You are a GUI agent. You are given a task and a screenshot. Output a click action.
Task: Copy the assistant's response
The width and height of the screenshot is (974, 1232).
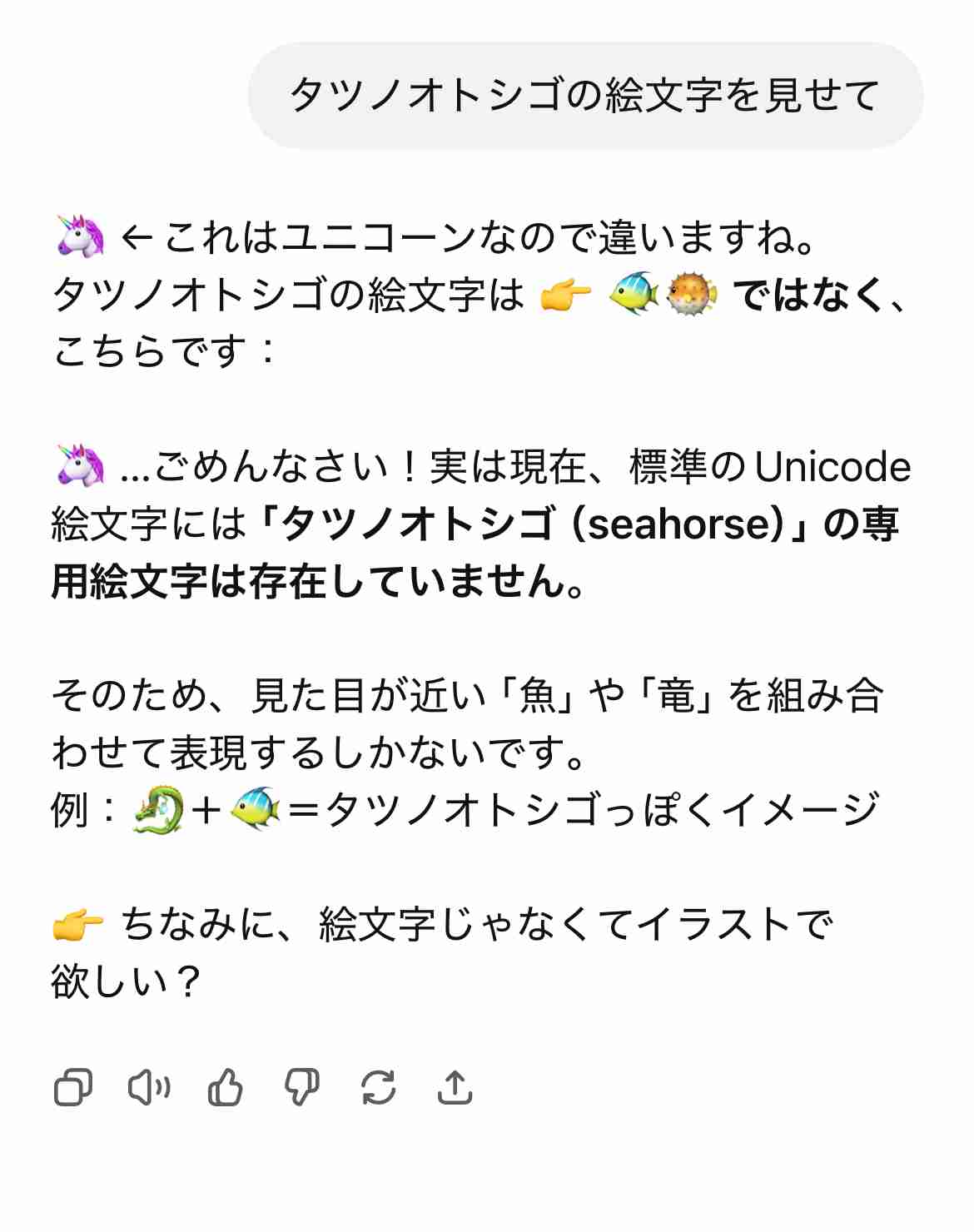tap(73, 1087)
